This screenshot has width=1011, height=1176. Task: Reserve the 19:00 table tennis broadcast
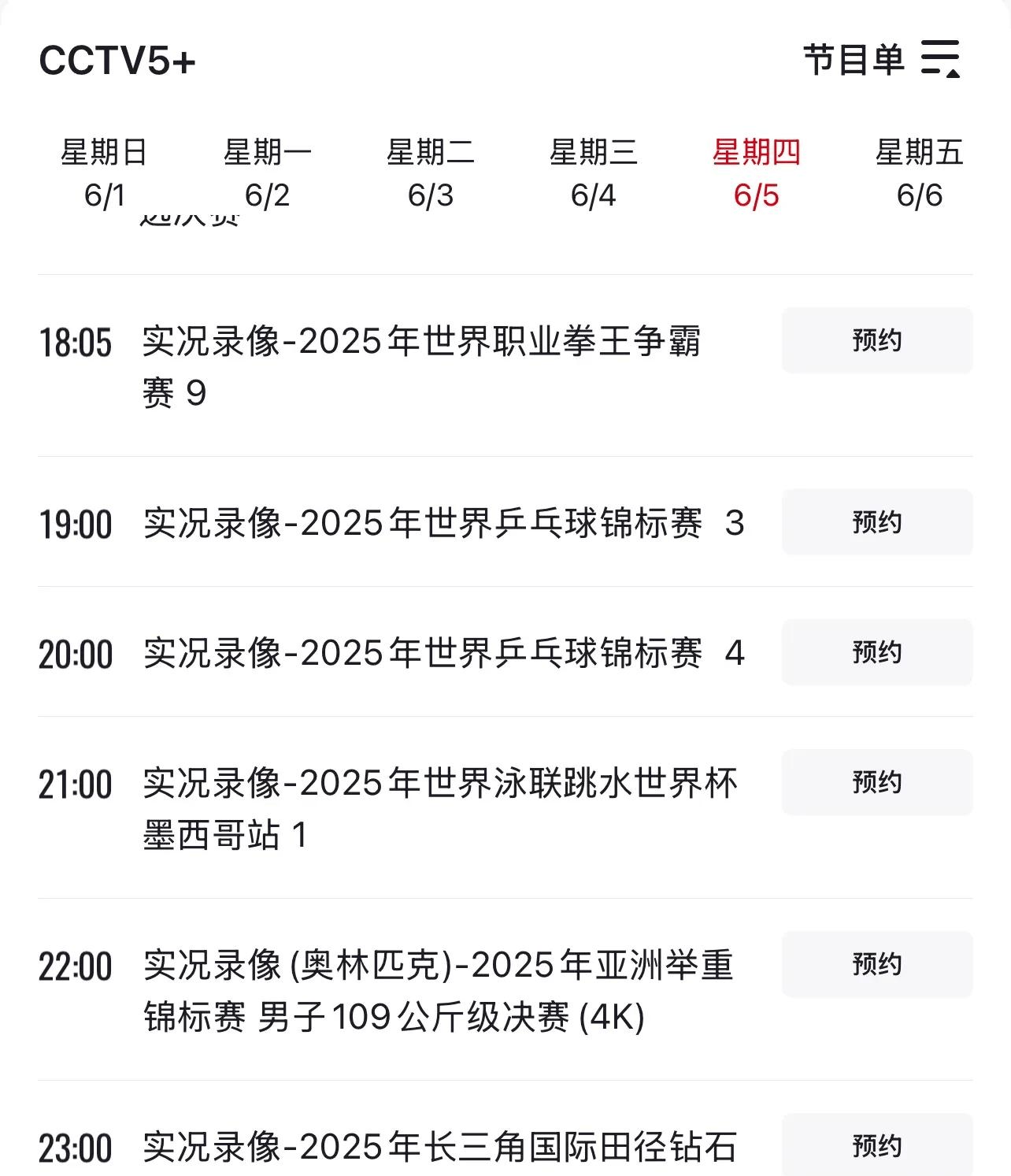click(x=876, y=521)
